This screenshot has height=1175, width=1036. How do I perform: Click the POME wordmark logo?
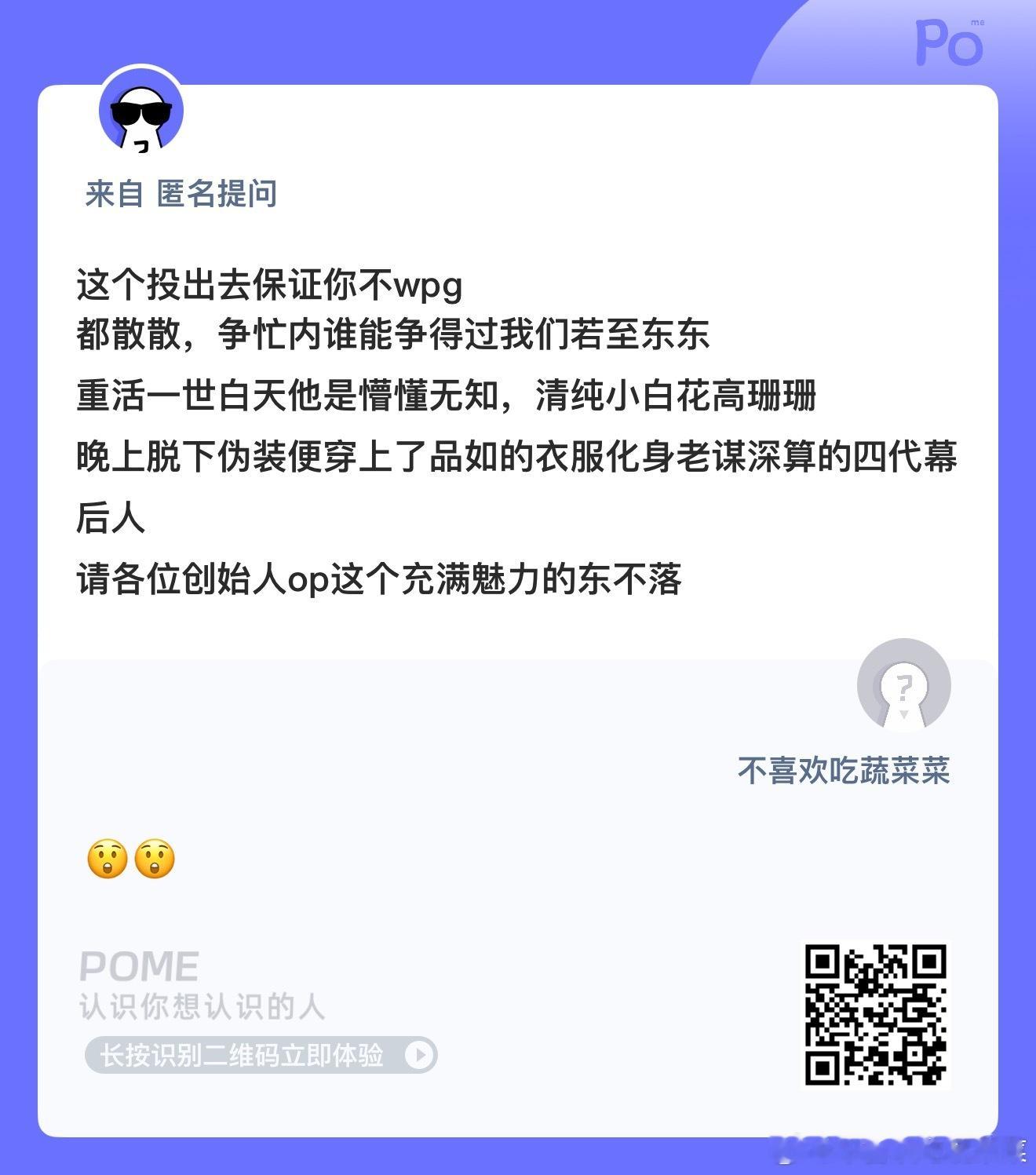tap(140, 967)
